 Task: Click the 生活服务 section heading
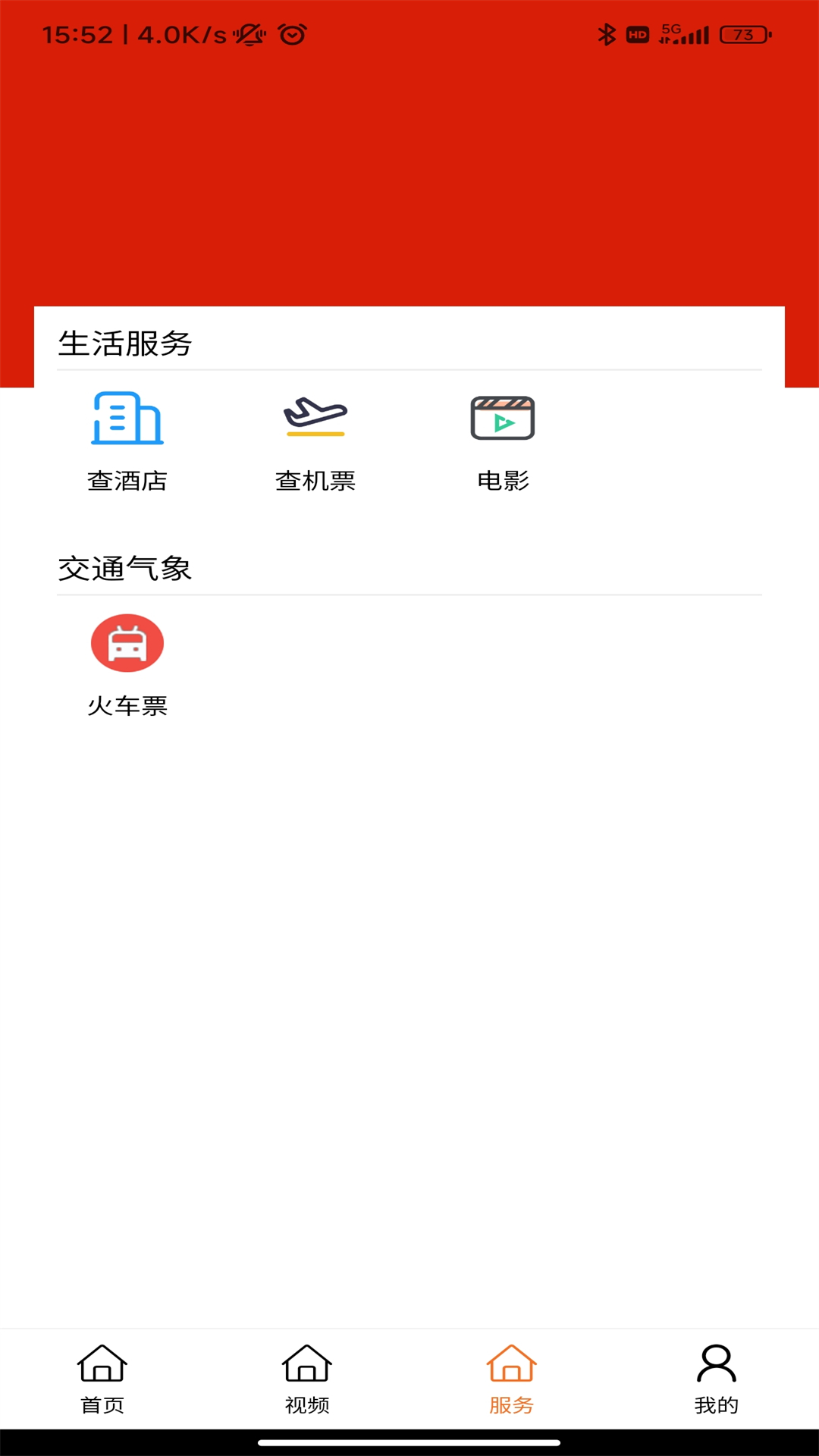[x=126, y=342]
